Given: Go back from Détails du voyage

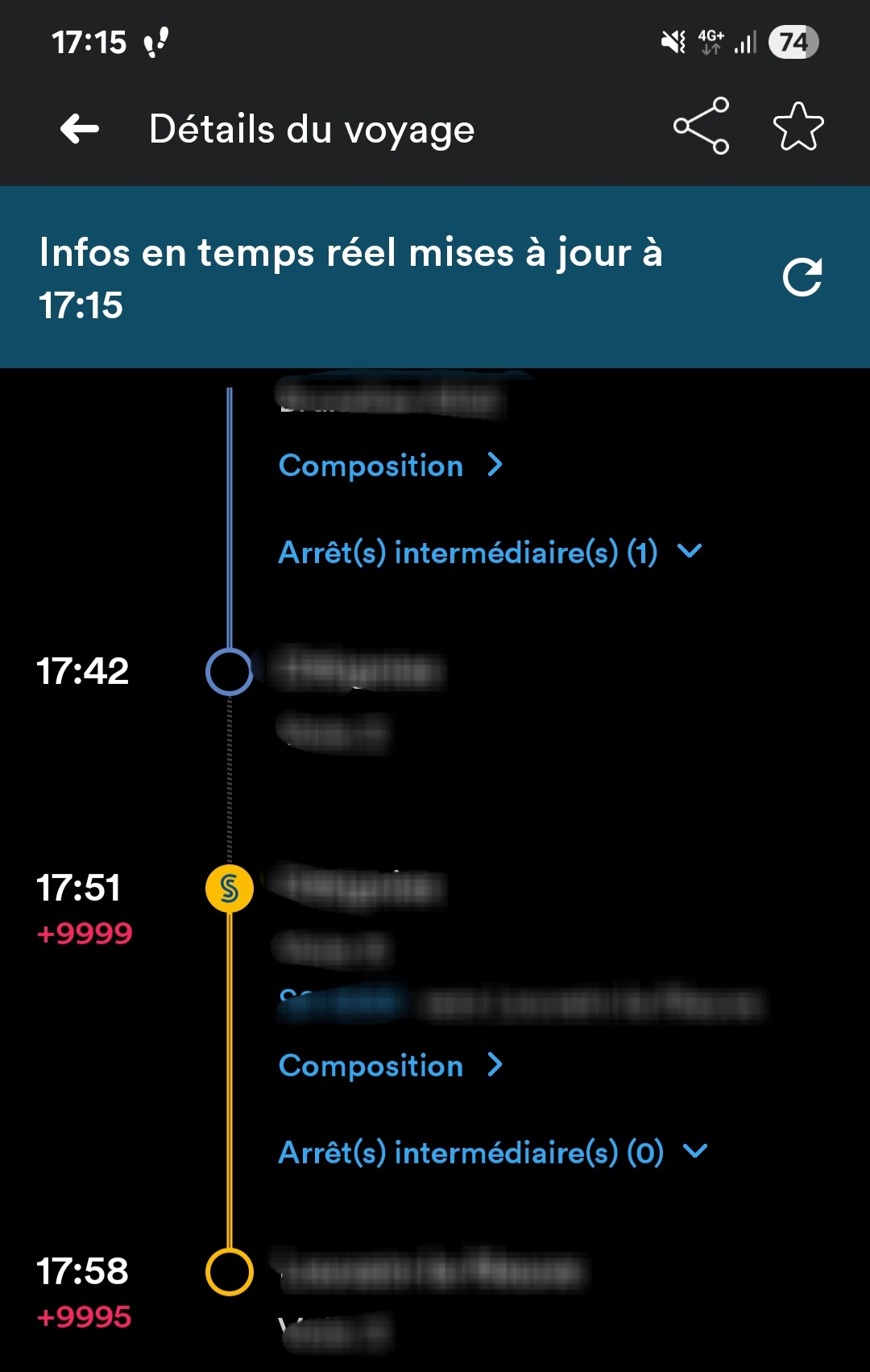Looking at the screenshot, I should tap(80, 129).
